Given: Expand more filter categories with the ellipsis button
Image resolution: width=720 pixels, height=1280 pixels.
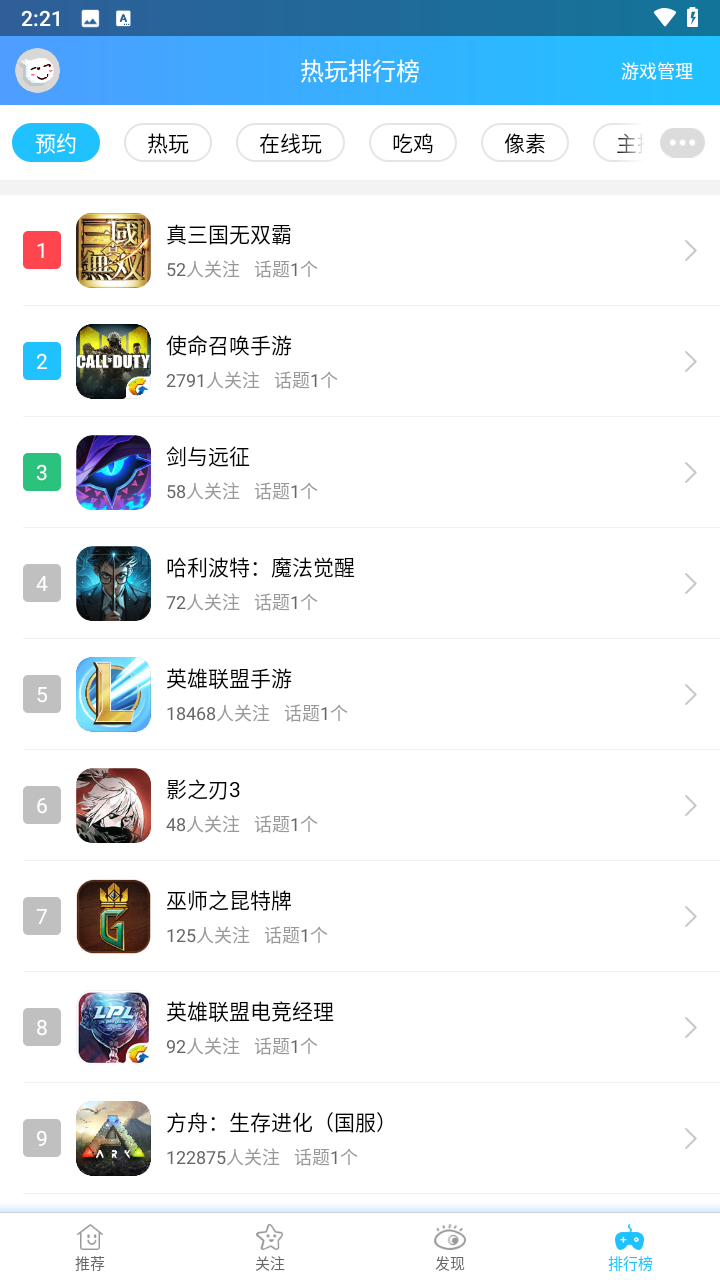Looking at the screenshot, I should [682, 143].
